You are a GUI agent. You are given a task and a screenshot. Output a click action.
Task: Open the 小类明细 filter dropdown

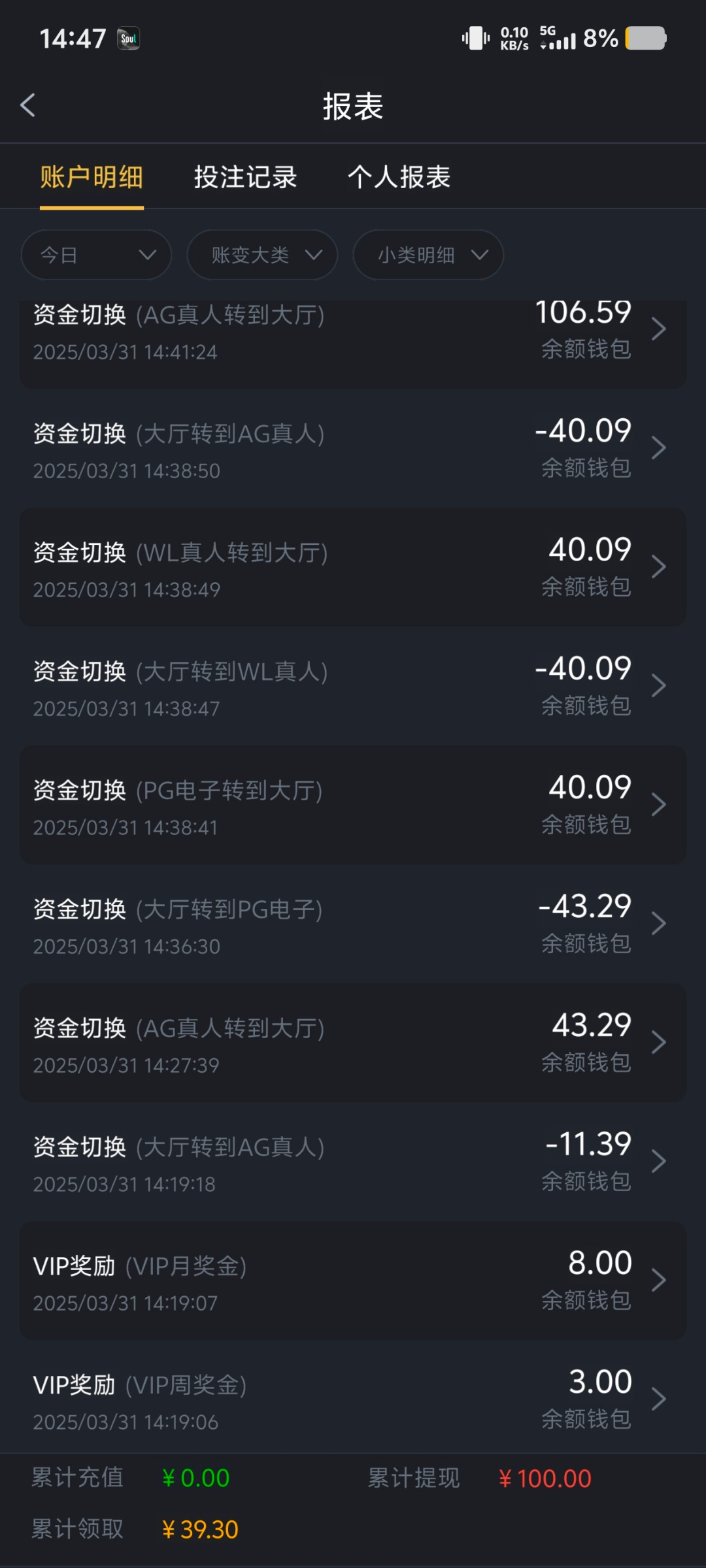click(428, 255)
